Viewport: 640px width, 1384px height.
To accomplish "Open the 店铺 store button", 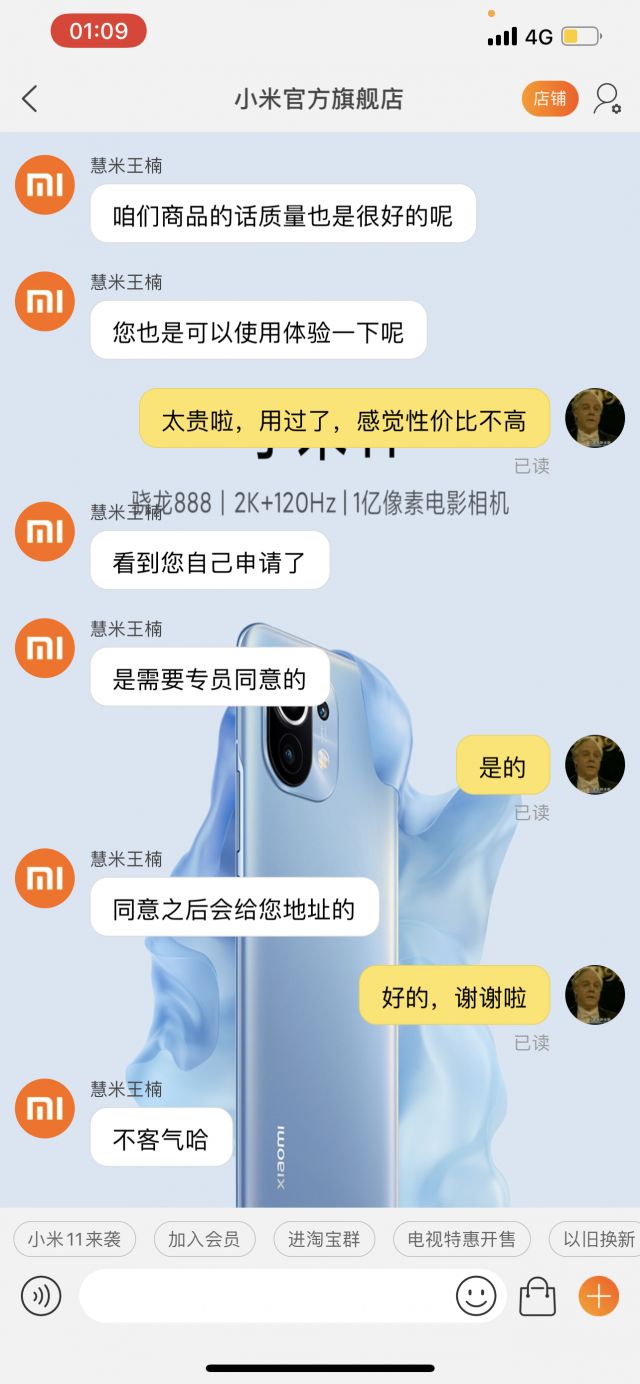I will click(x=549, y=98).
